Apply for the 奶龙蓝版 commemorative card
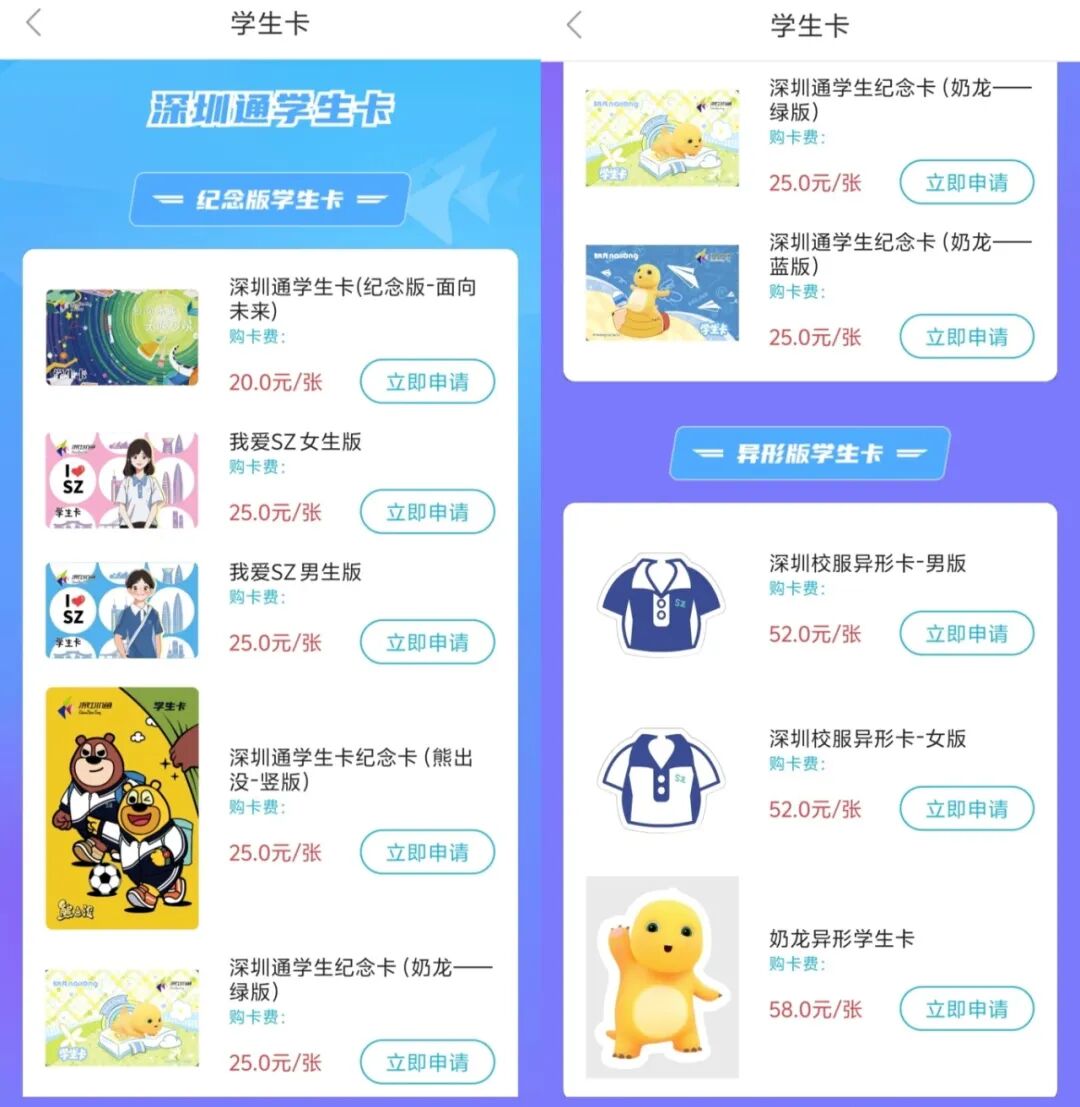 click(966, 337)
